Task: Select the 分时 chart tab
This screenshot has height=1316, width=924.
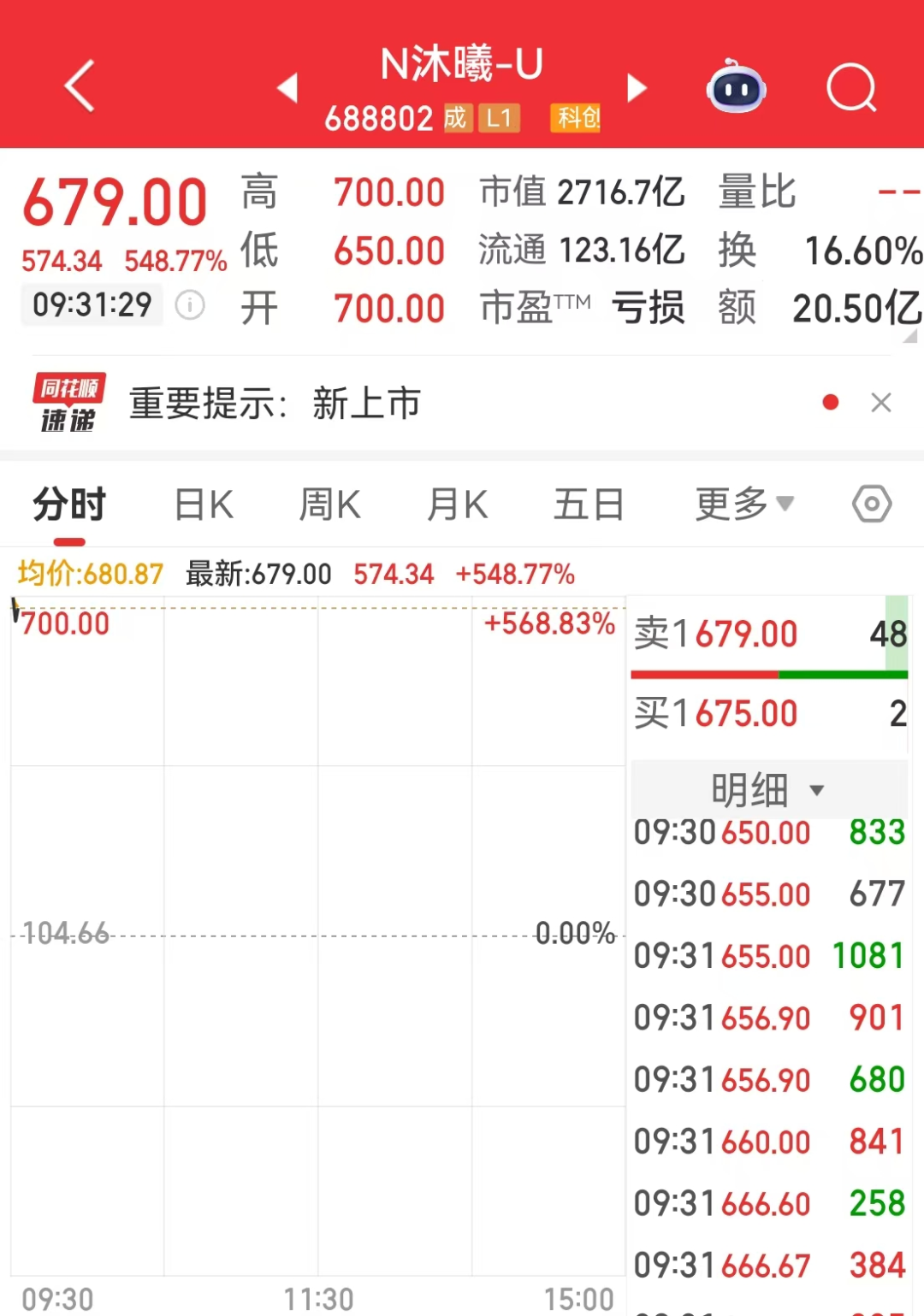Action: pyautogui.click(x=69, y=505)
